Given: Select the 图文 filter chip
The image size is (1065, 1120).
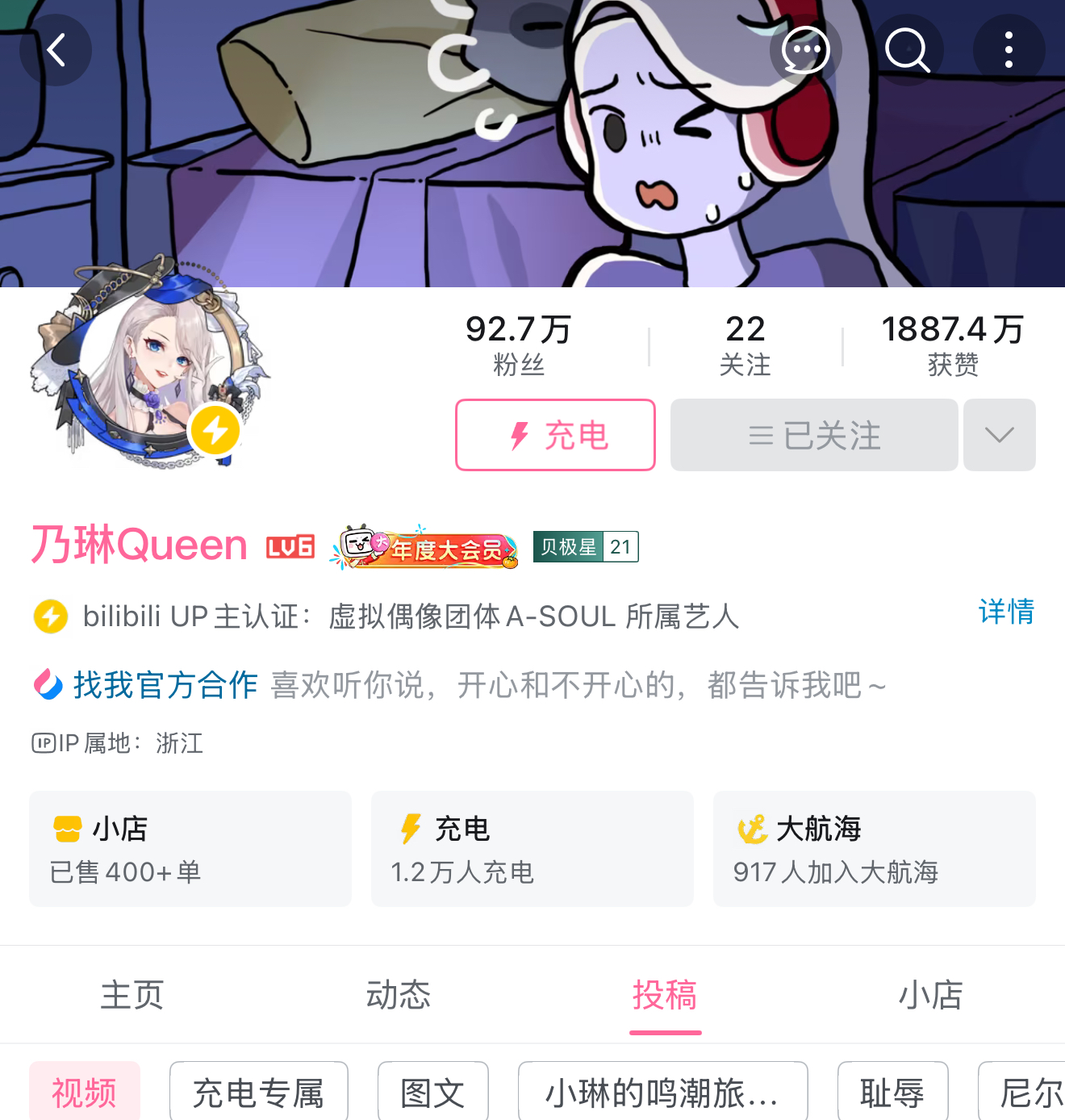Looking at the screenshot, I should tap(433, 1093).
